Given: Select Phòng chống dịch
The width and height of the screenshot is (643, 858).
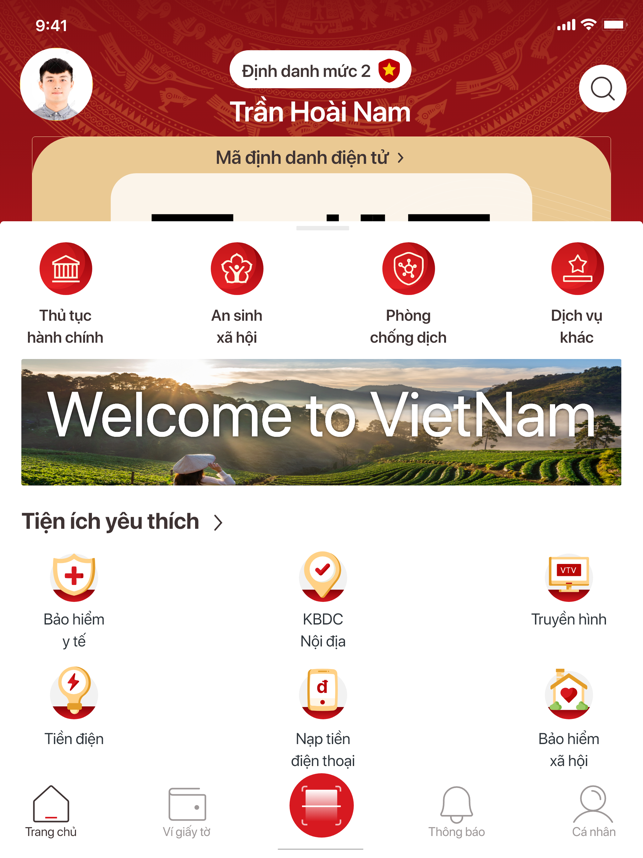Looking at the screenshot, I should pyautogui.click(x=408, y=270).
